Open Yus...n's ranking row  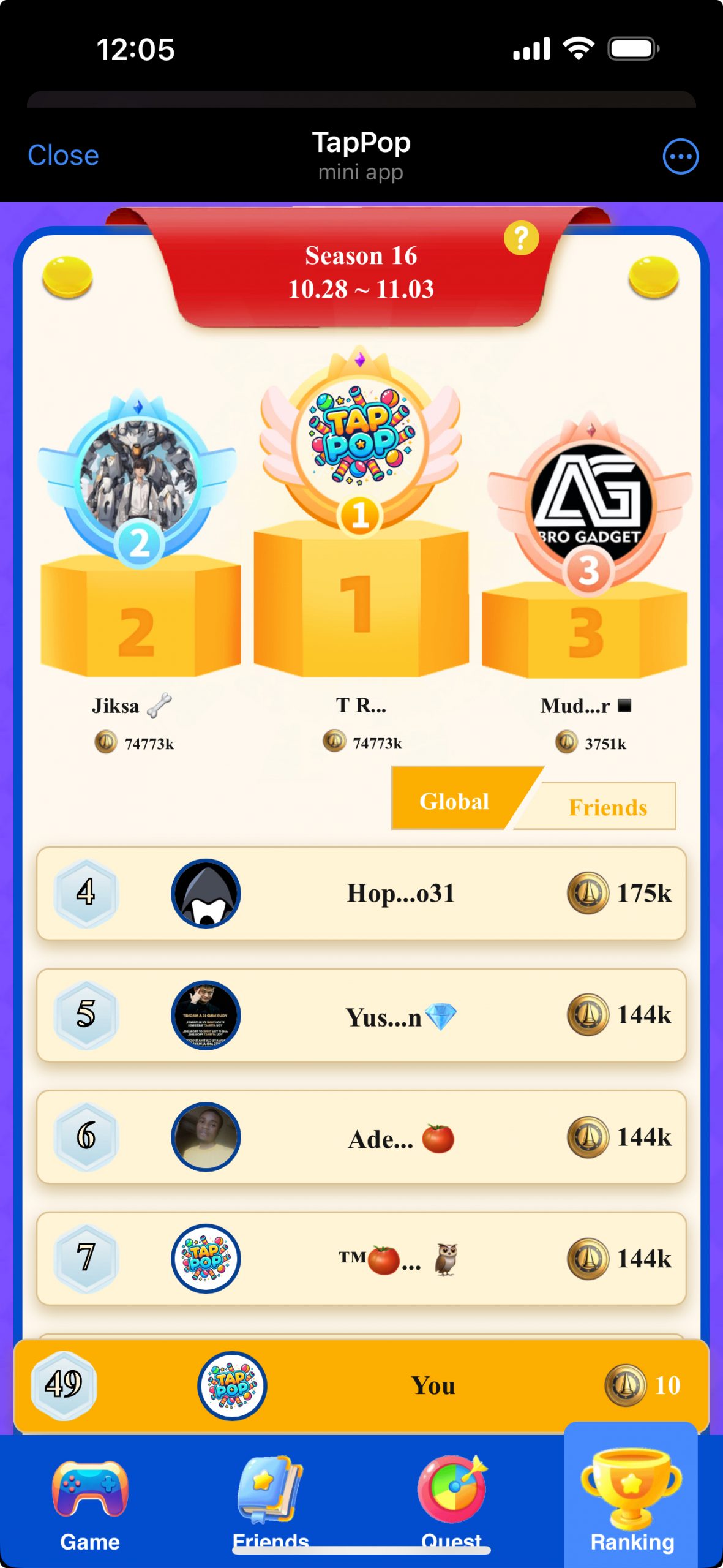pos(361,1016)
